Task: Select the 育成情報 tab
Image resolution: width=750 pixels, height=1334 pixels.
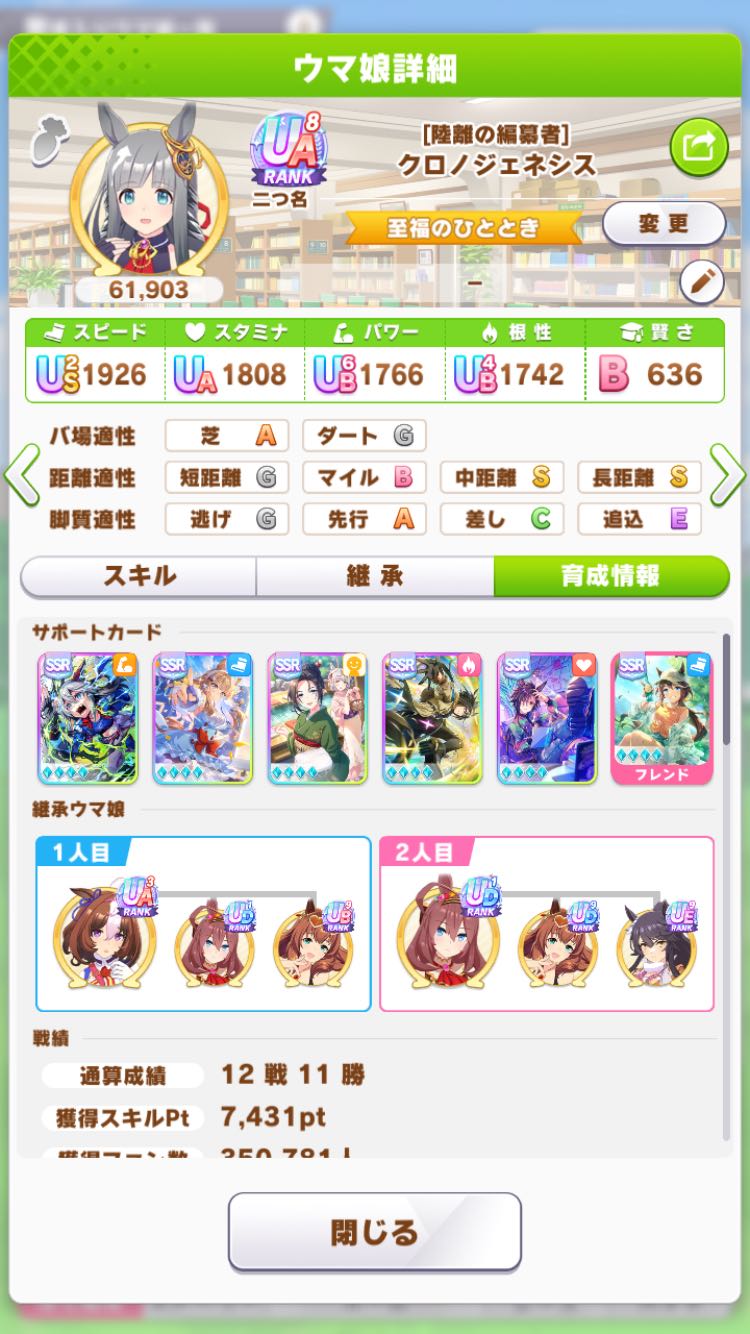Action: tap(610, 576)
